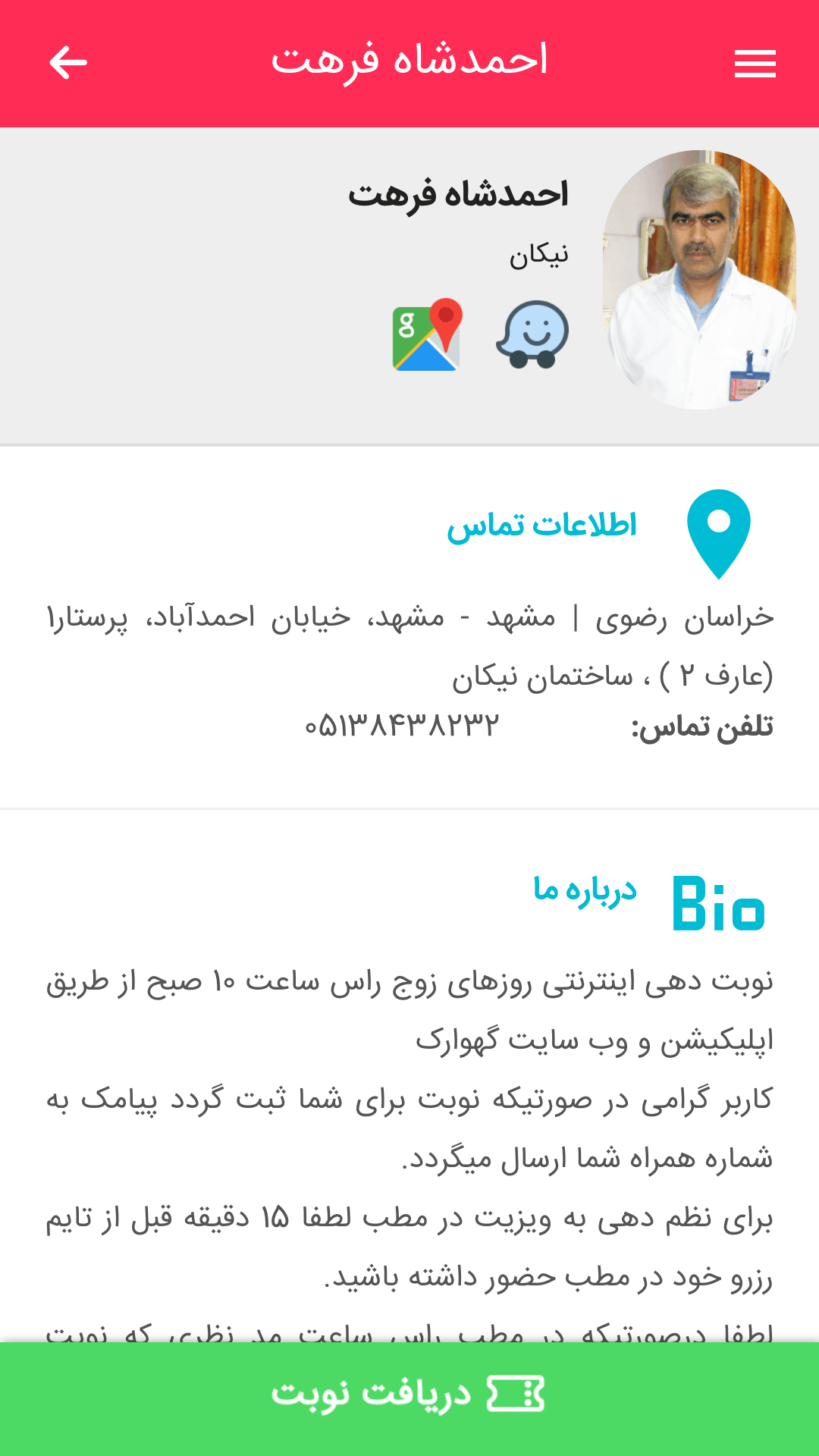The width and height of the screenshot is (819, 1456).
Task: Go back using the header arrow
Action: point(68,63)
